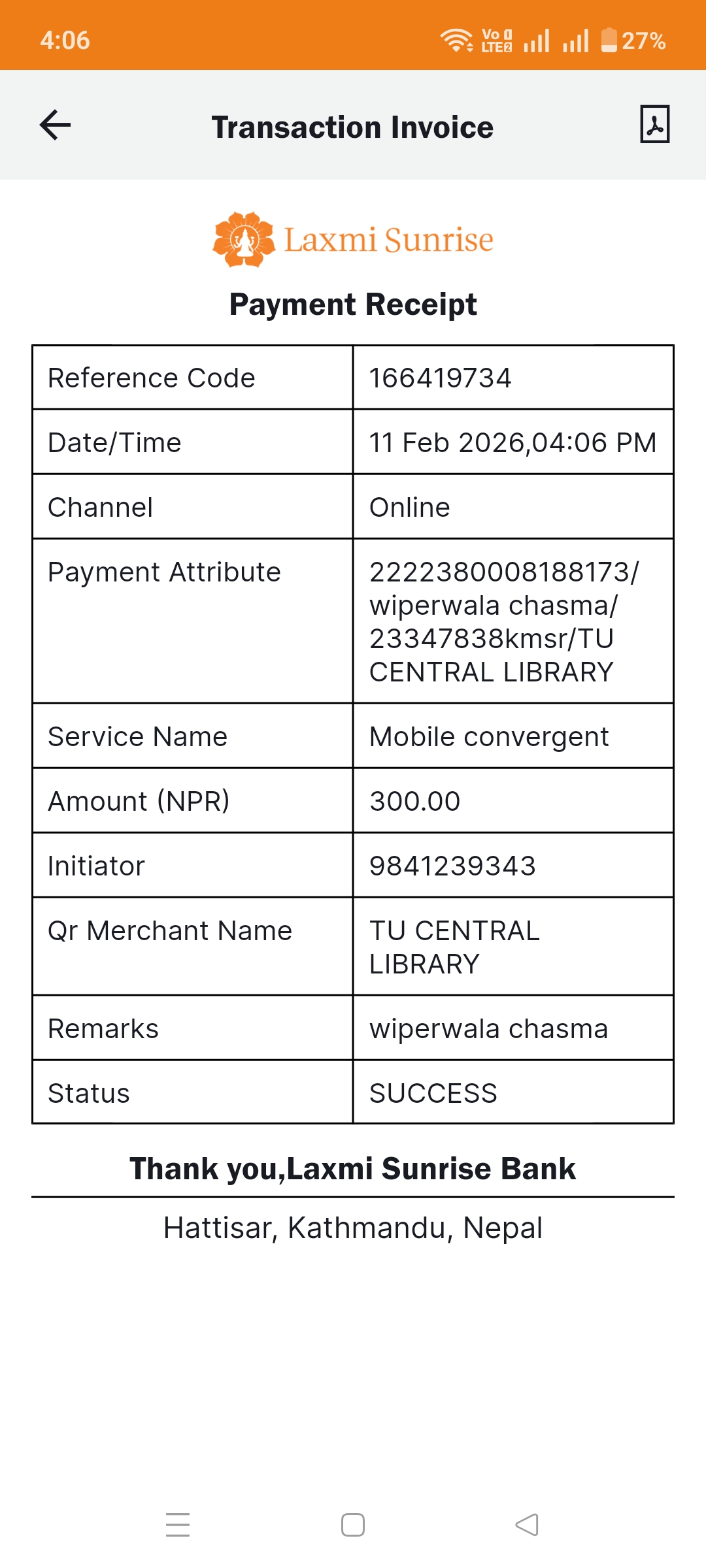Download the receipt as PDF
The height and width of the screenshot is (1568, 706).
click(x=654, y=124)
